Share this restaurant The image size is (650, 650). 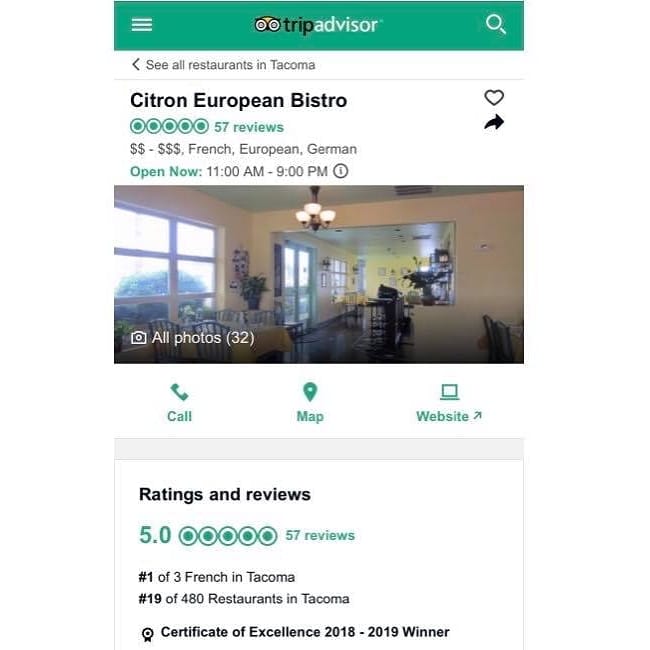pos(494,123)
